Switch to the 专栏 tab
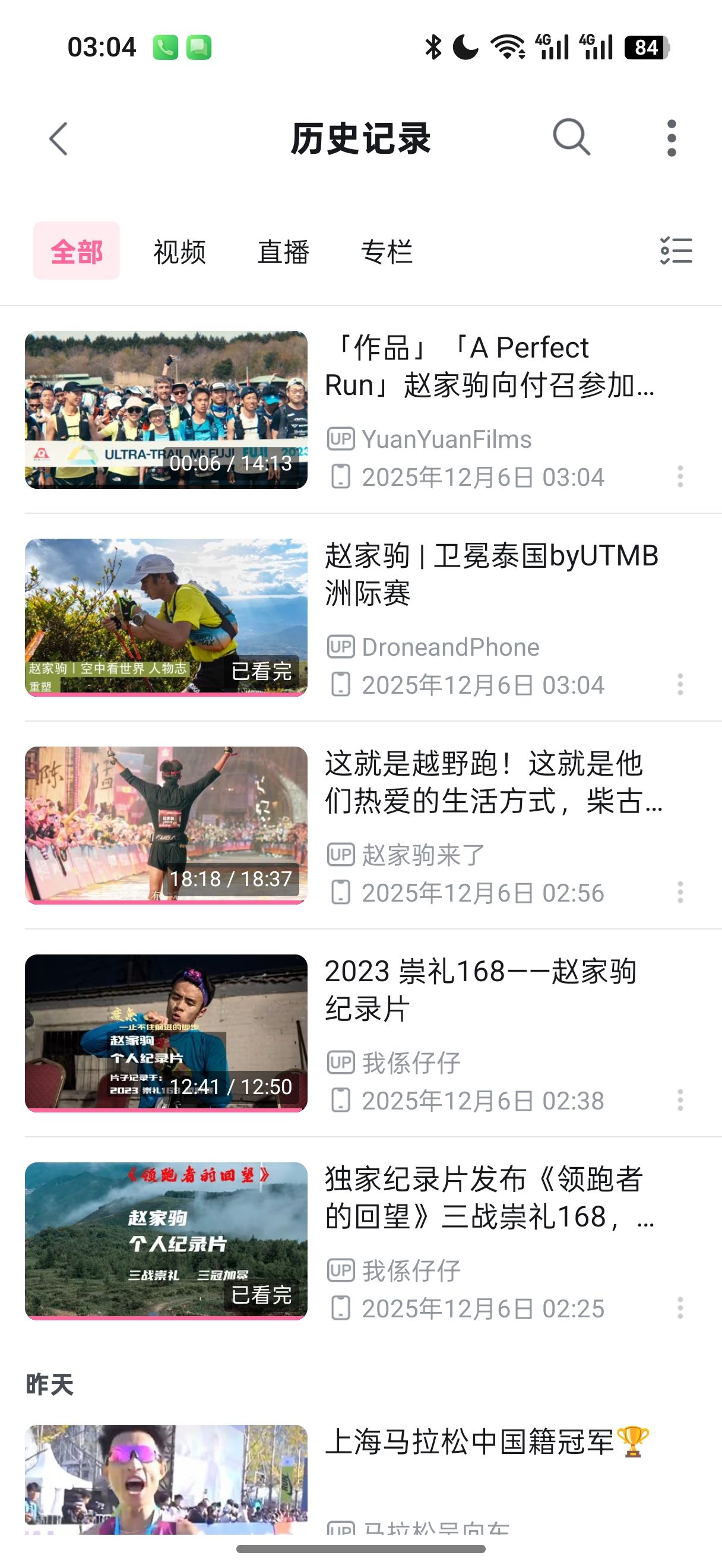 pyautogui.click(x=387, y=251)
